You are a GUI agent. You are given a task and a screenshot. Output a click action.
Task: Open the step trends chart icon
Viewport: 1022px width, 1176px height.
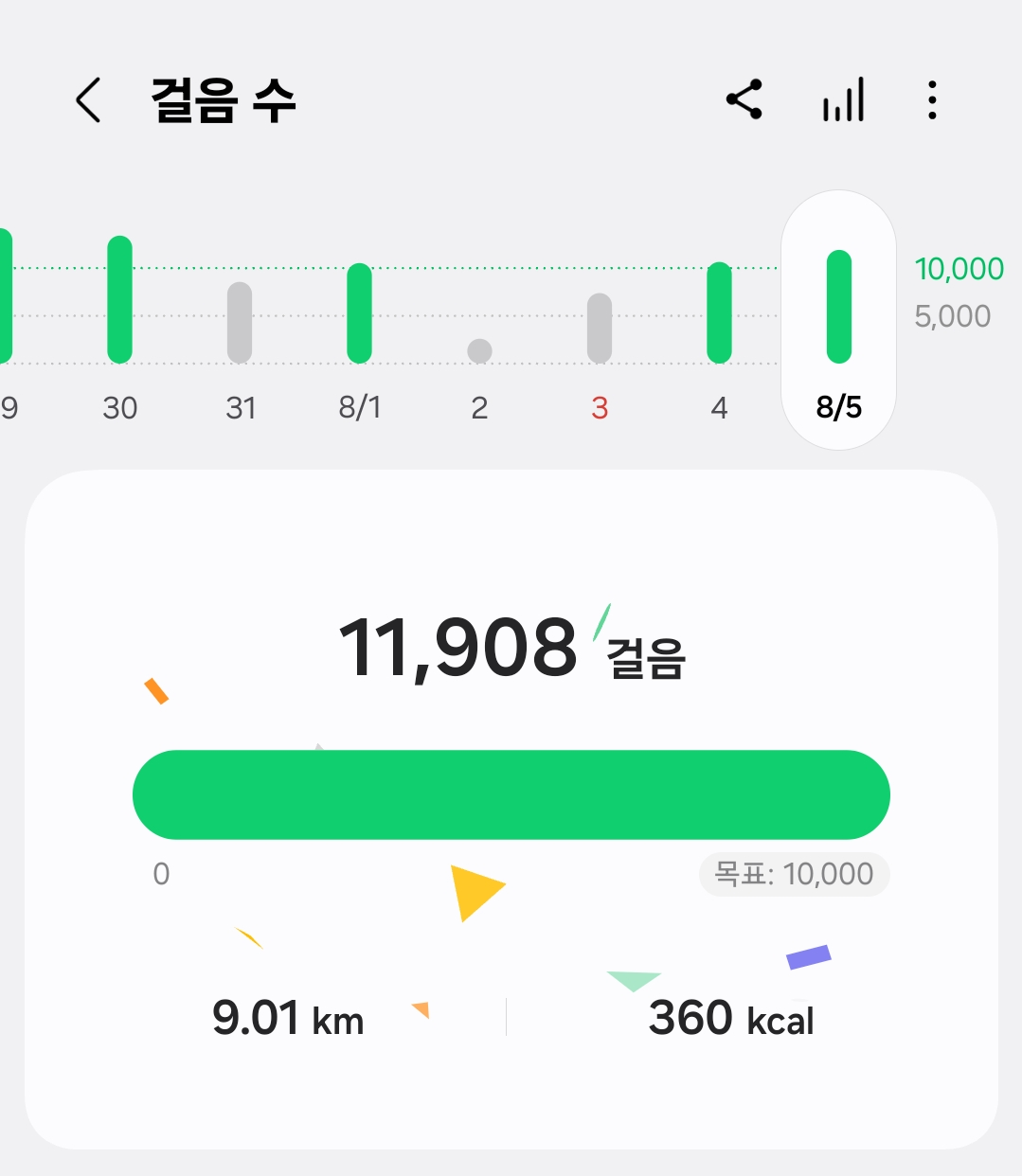coord(843,99)
